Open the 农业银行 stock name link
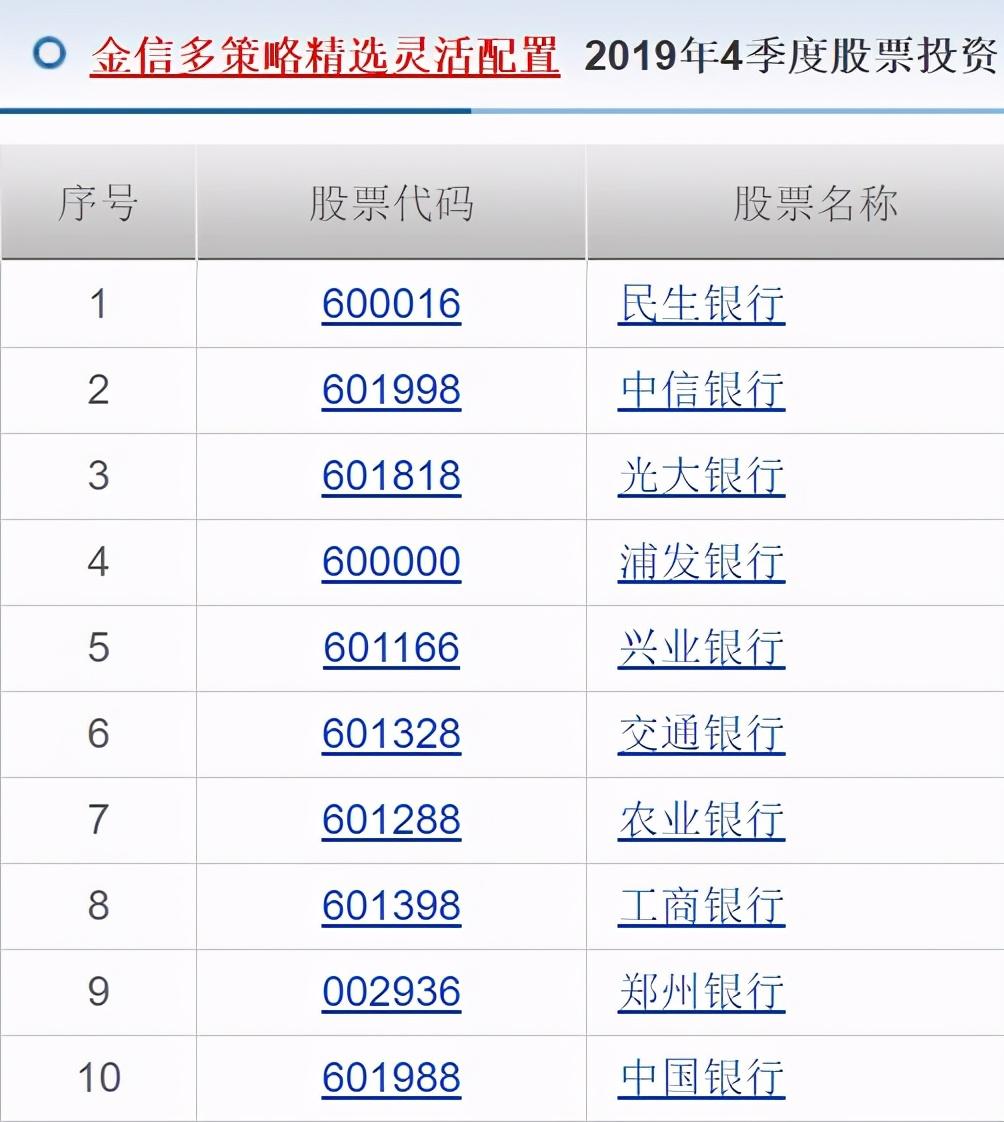The width and height of the screenshot is (1004, 1122). [701, 820]
